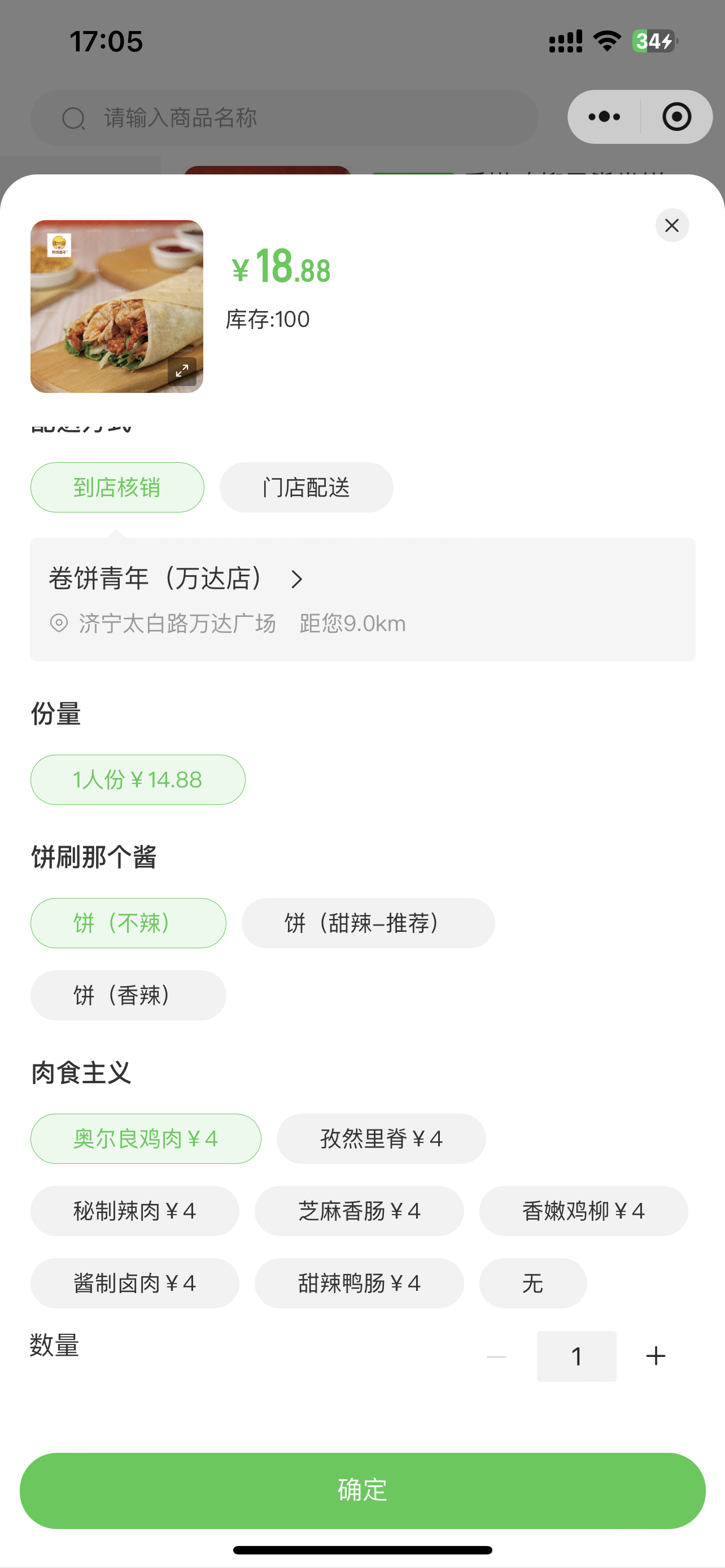Select 饼（不辣）sauce option
The image size is (725, 1568).
tap(128, 923)
